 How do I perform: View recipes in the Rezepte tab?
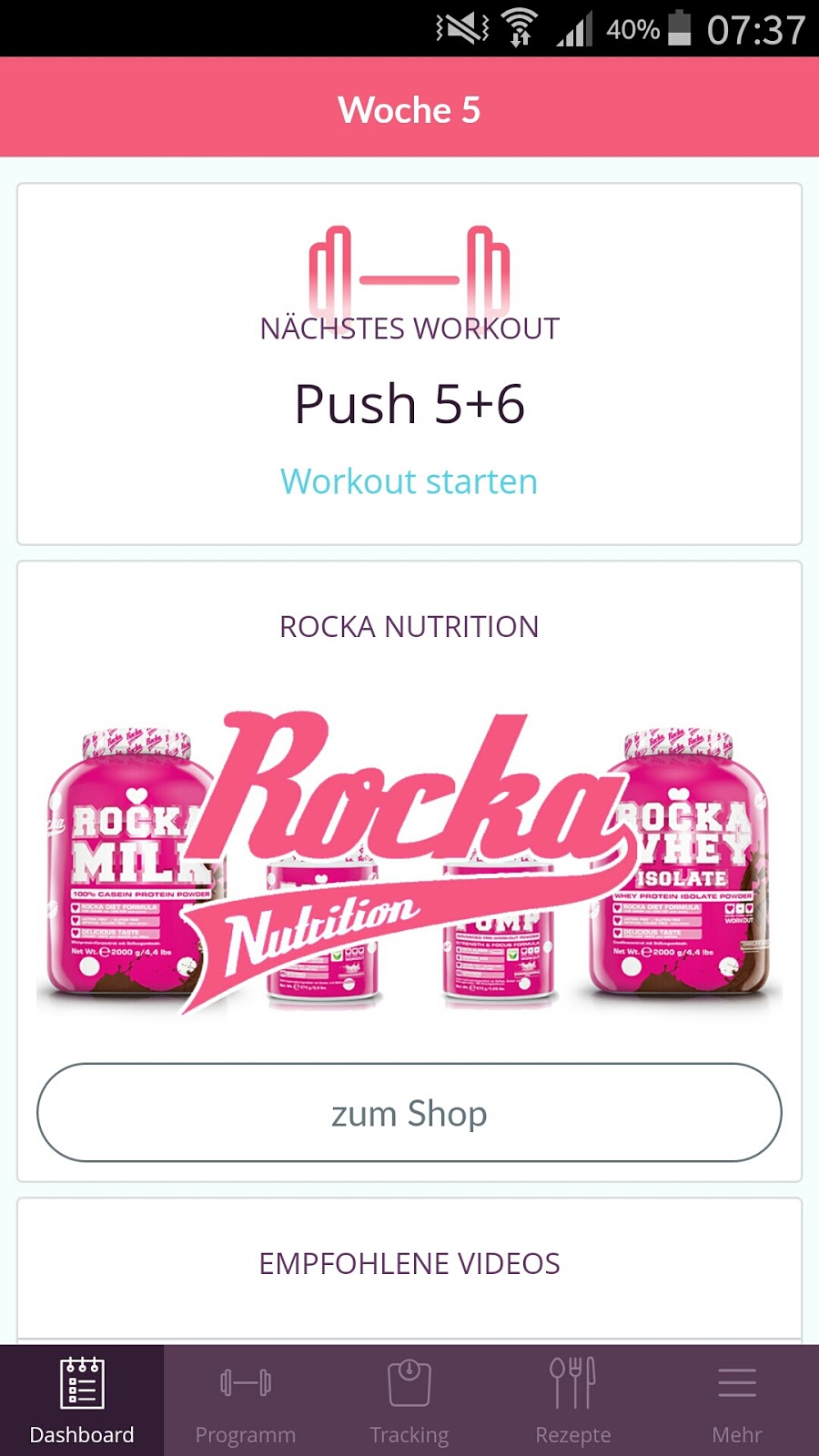tap(573, 1400)
